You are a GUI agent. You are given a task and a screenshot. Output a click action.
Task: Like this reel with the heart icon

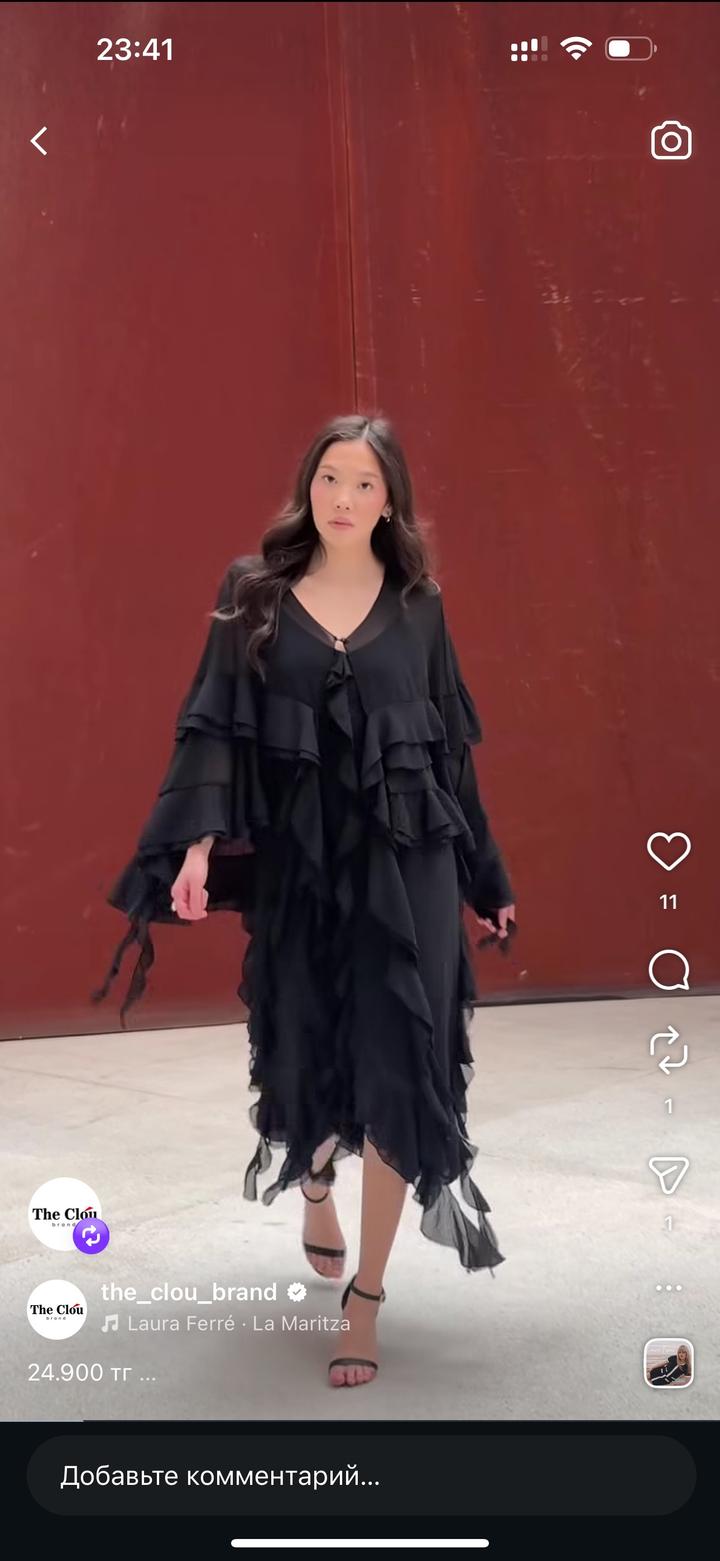[x=668, y=852]
